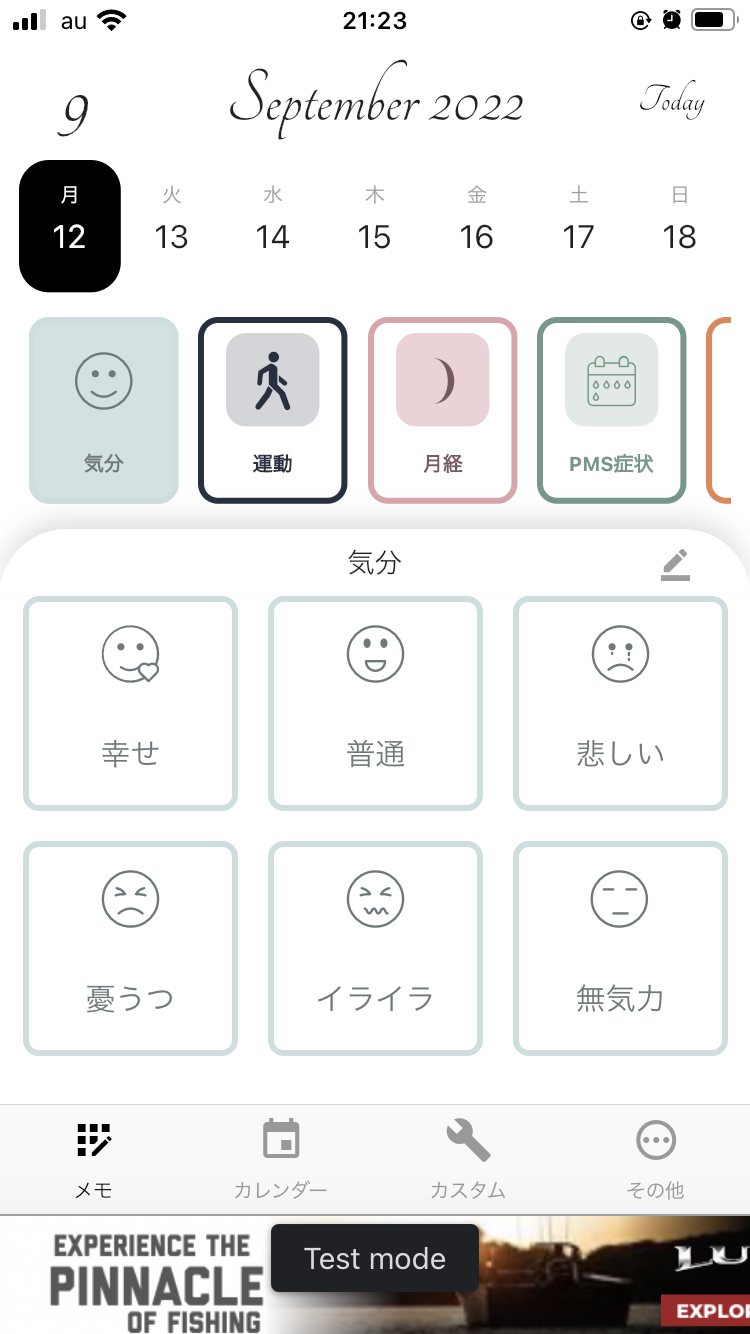The height and width of the screenshot is (1334, 750).
Task: Select Tuesday 13 in the week strip
Action: coord(171,225)
